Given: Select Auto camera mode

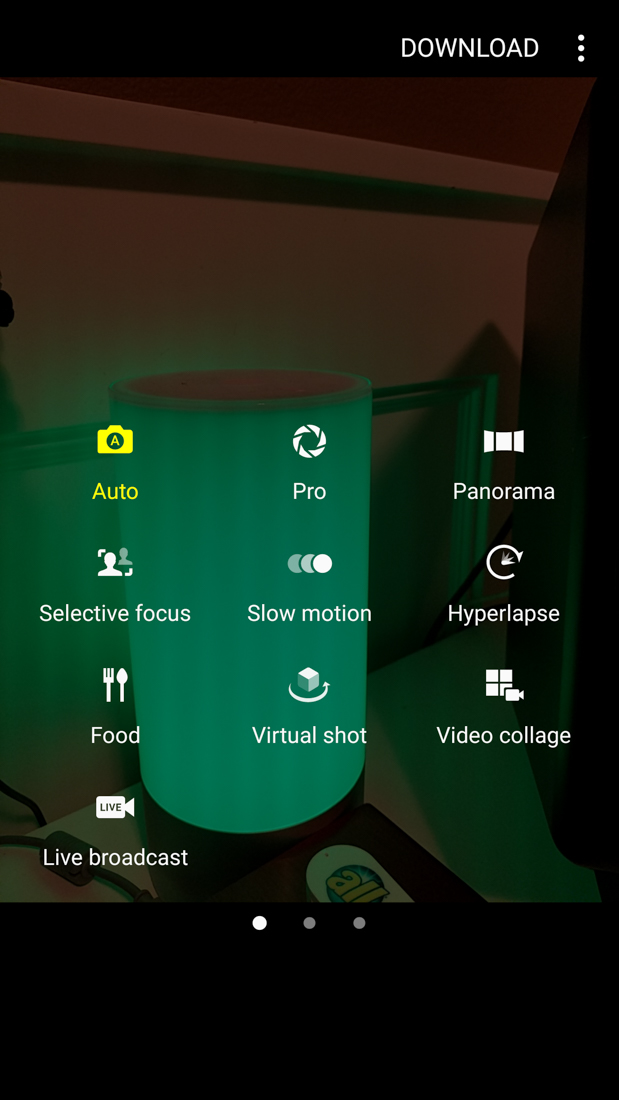Looking at the screenshot, I should 115,463.
